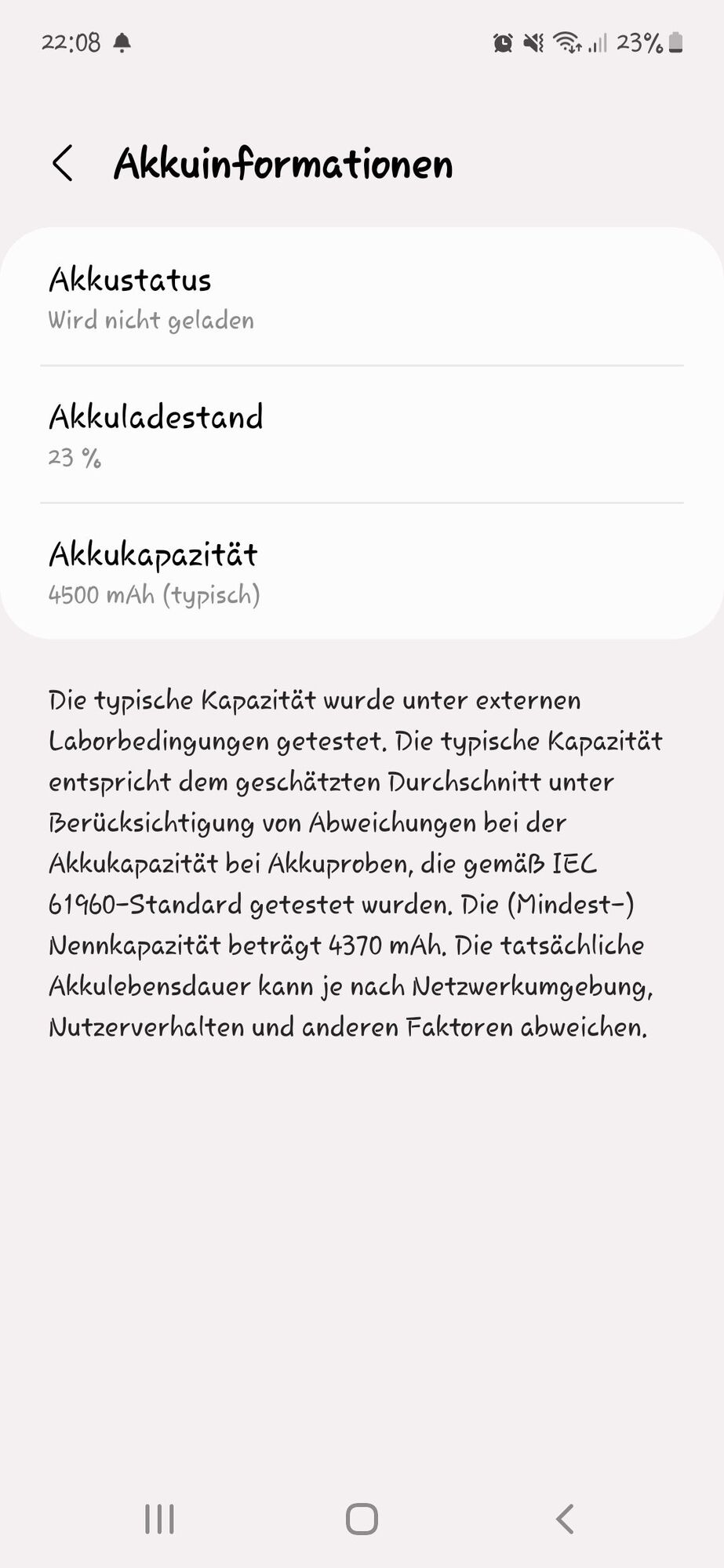Go back from Akkuinformationen
Image resolution: width=724 pixels, height=1568 pixels.
[63, 163]
